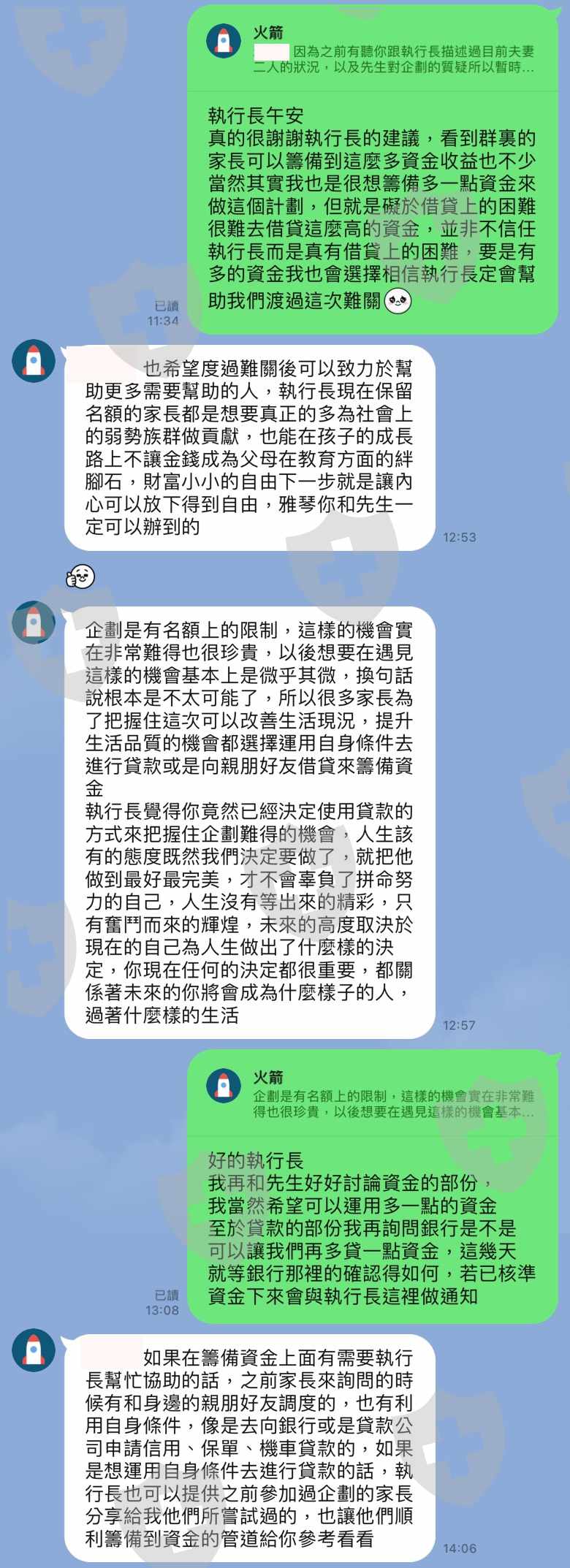
Task: Tap rocket avatar beside message 也希望度過難關
Action: coord(34,361)
